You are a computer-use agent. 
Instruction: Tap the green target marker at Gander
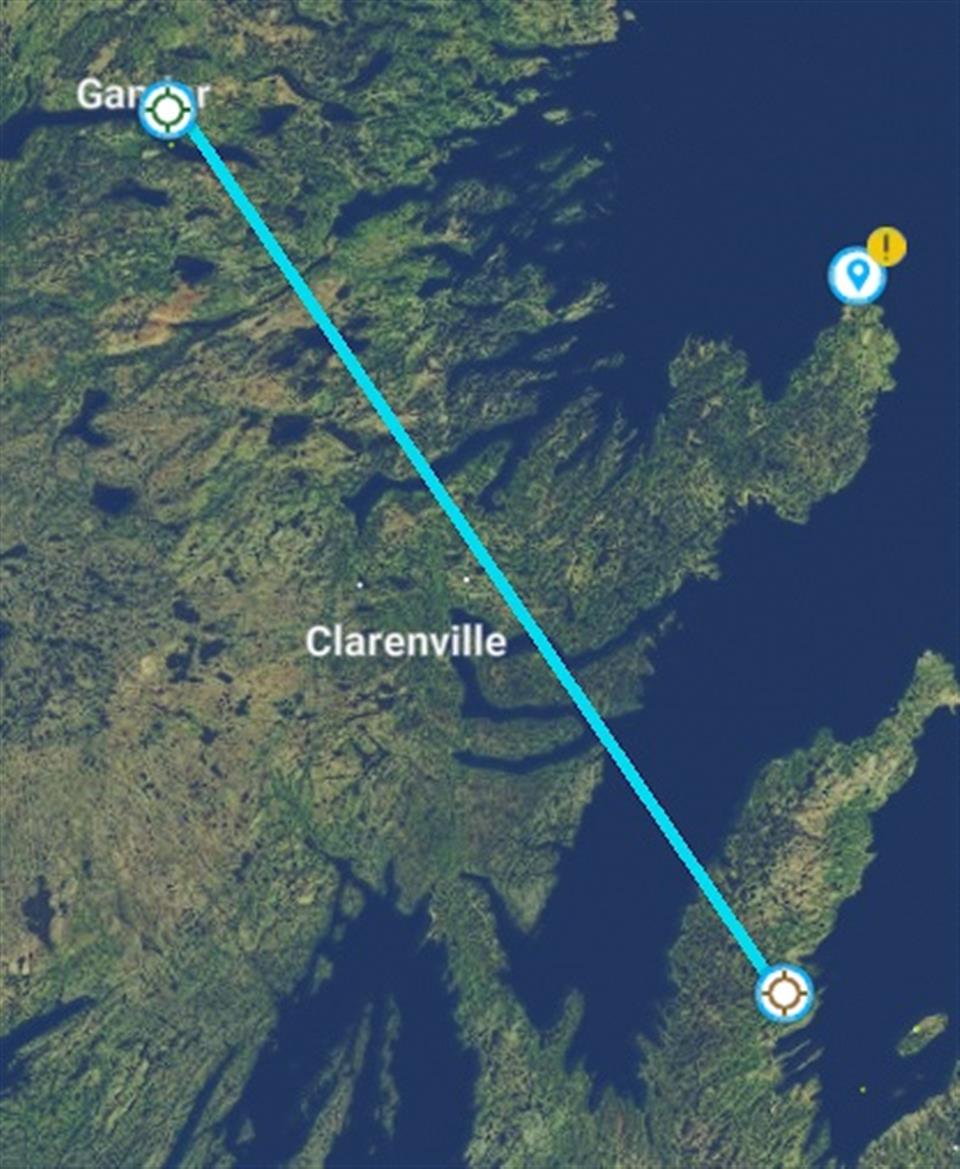(167, 109)
